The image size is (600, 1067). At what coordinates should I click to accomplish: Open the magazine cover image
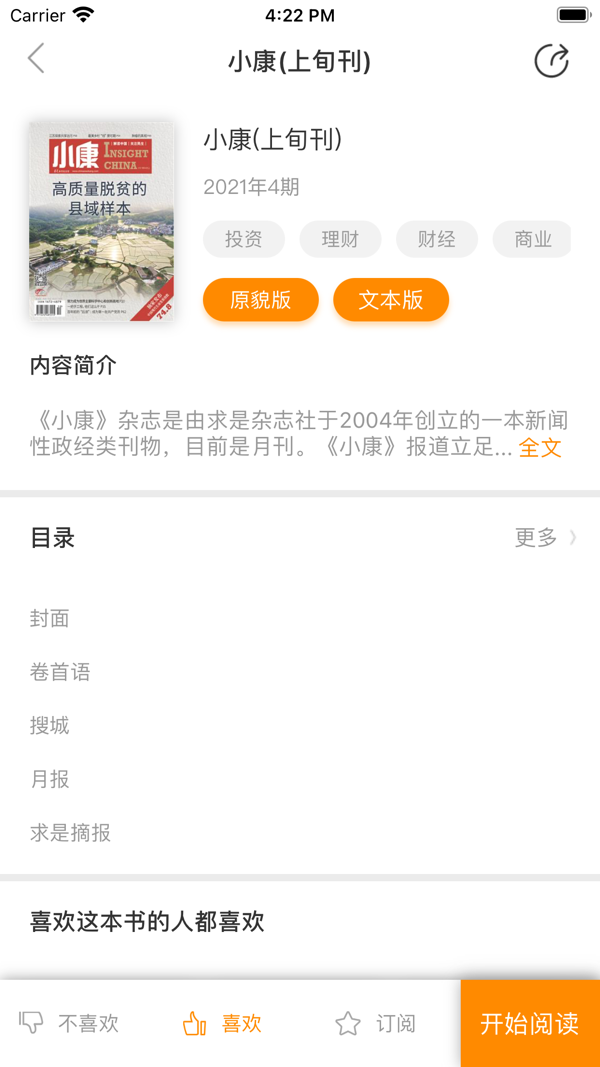coord(101,221)
